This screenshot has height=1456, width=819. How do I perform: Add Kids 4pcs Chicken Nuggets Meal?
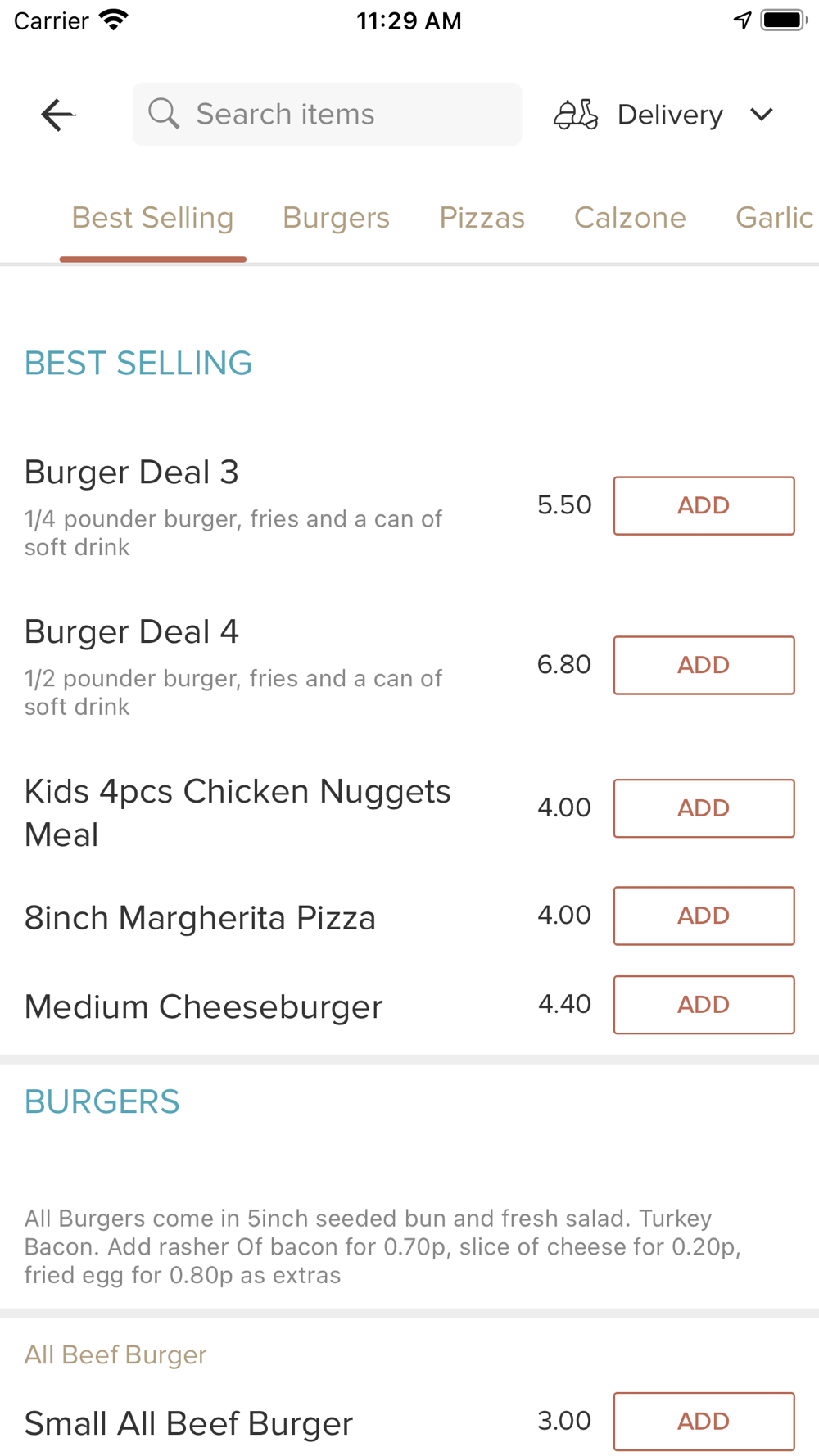(x=704, y=808)
